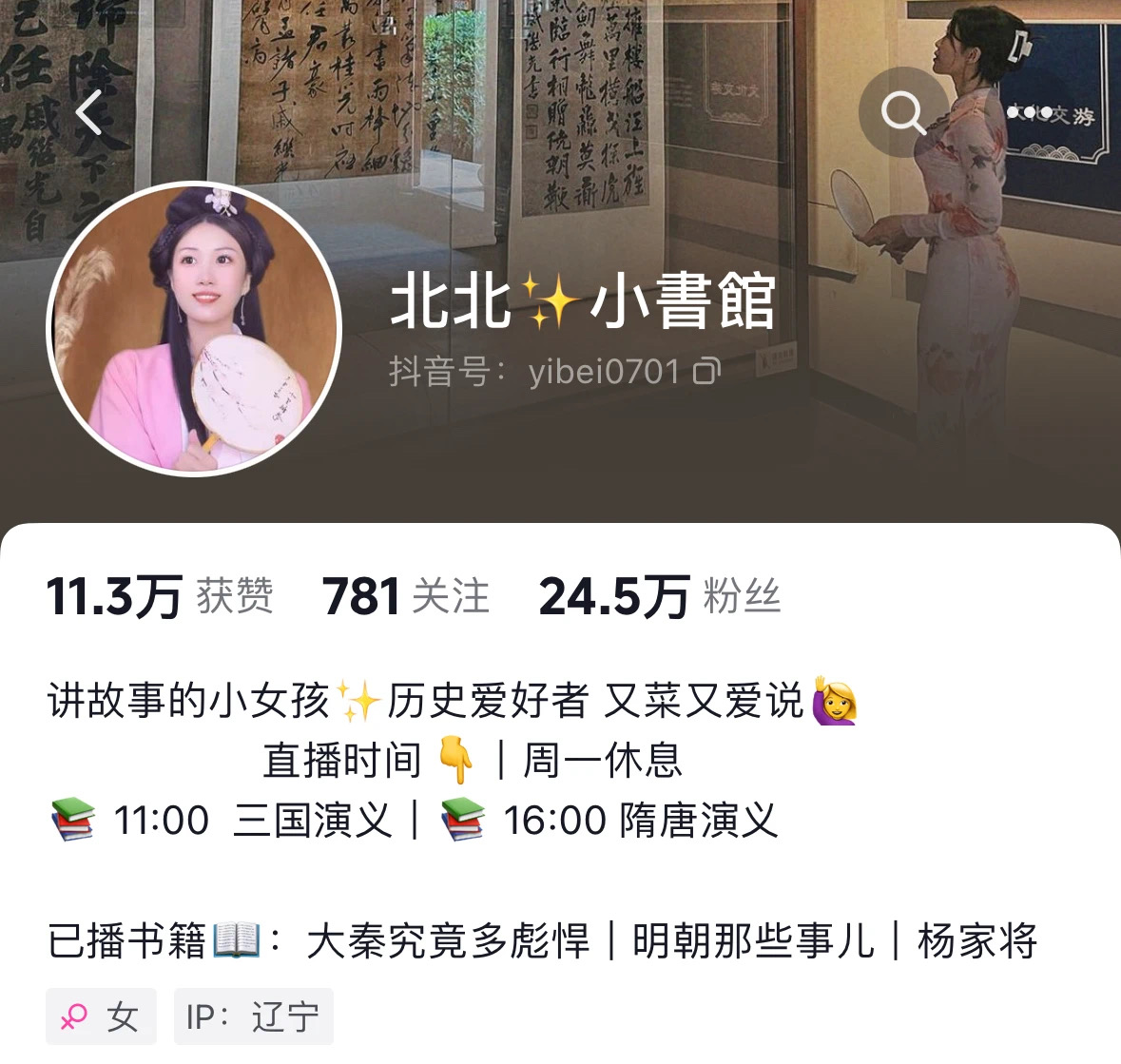
Task: Copy the Douyin ID yibei0701
Action: pos(706,371)
